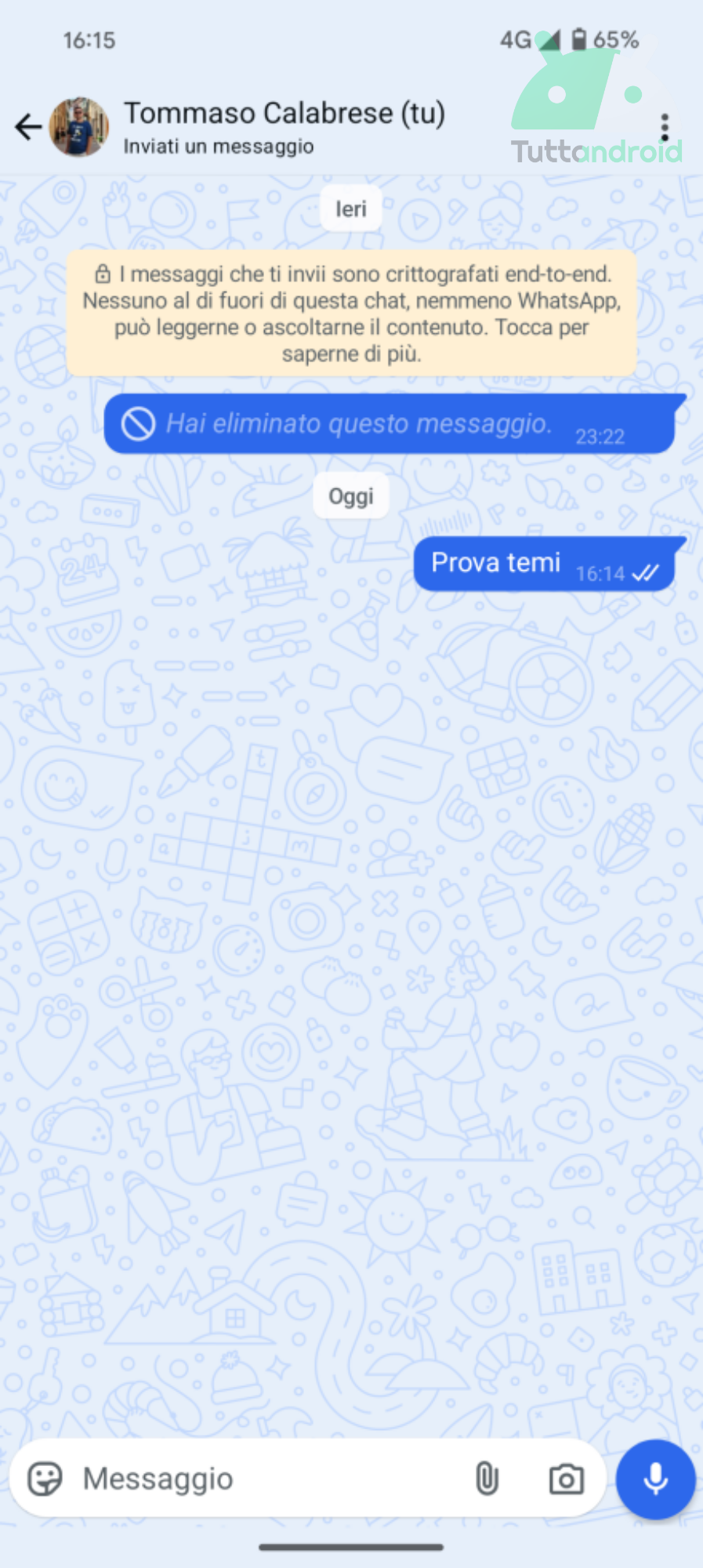This screenshot has width=703, height=1568.
Task: Open the emoji and sticker picker
Action: [x=45, y=1479]
